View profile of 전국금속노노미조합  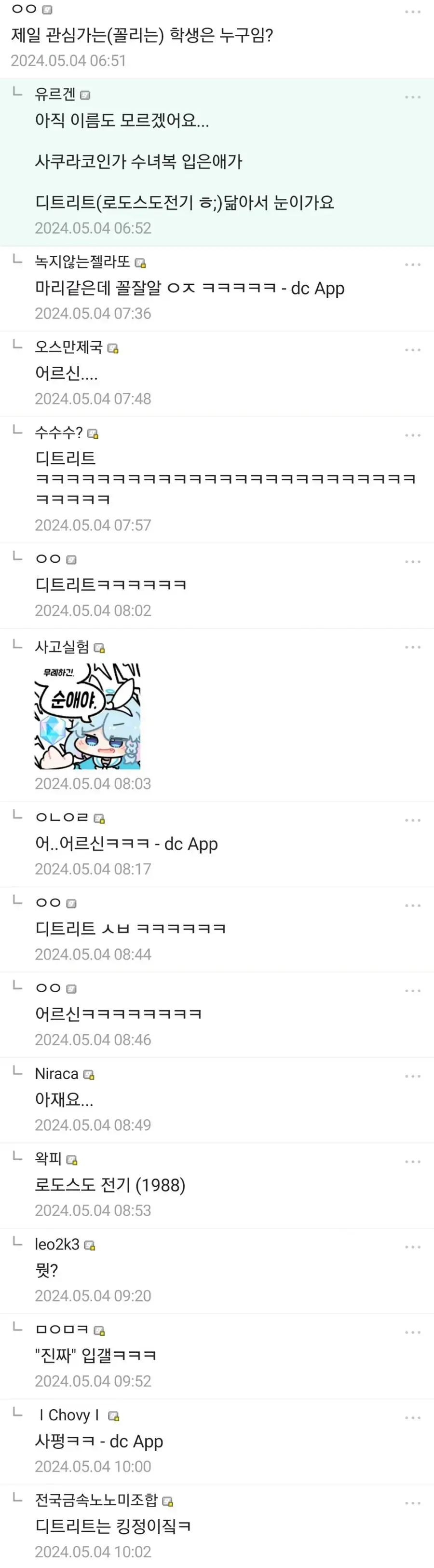[96, 1500]
